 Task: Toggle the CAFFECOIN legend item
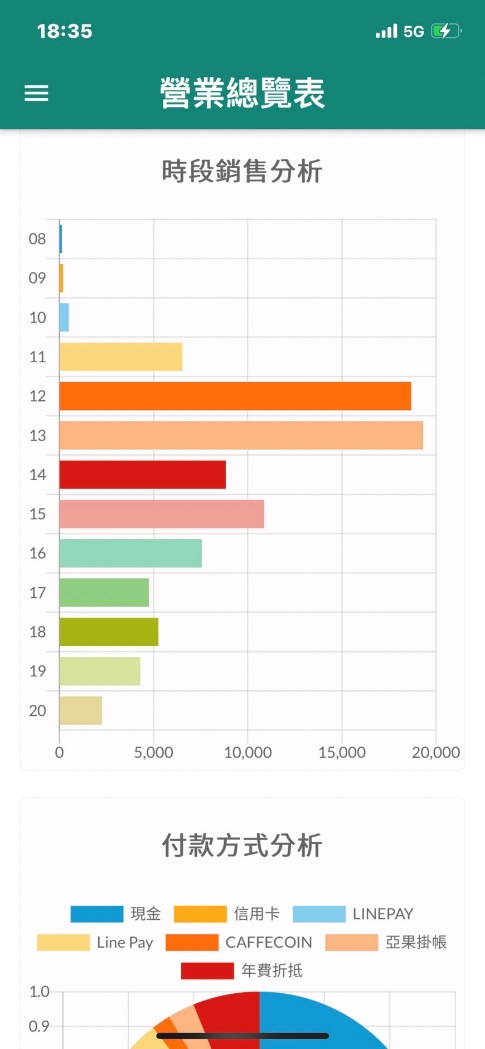(x=239, y=943)
